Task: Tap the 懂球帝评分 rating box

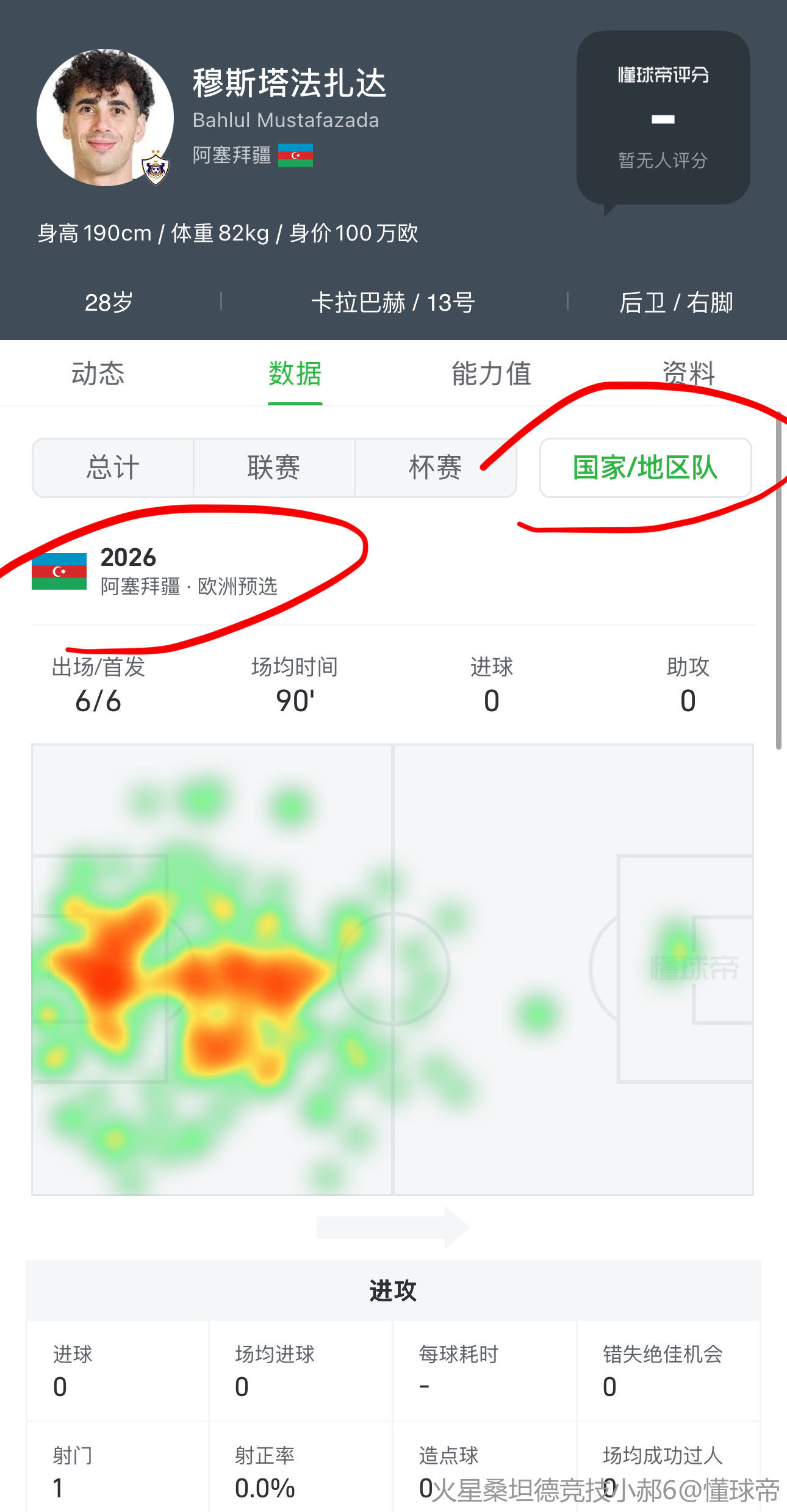Action: point(663,118)
